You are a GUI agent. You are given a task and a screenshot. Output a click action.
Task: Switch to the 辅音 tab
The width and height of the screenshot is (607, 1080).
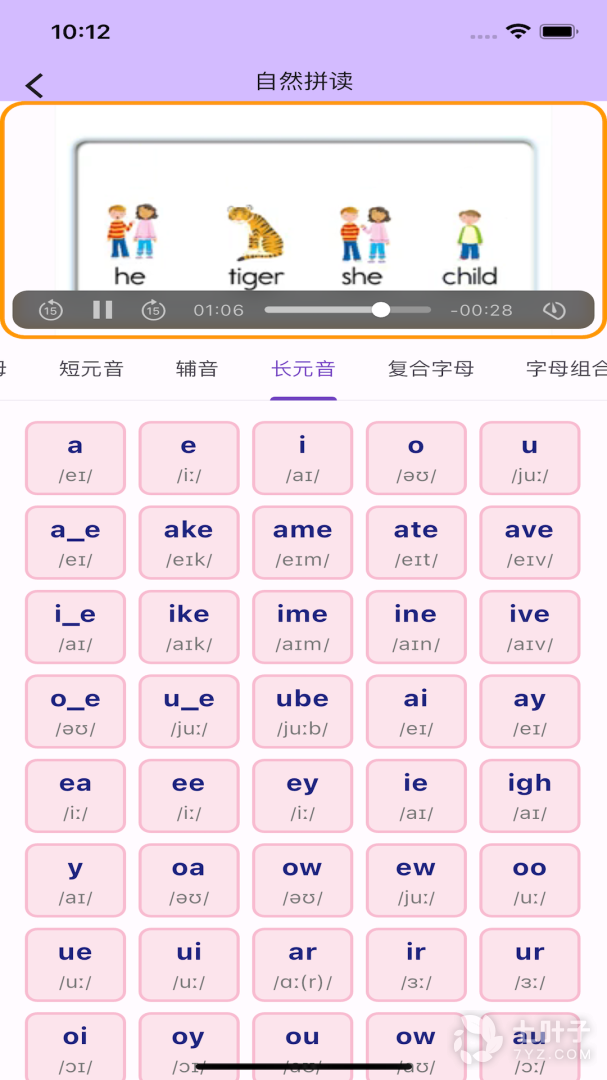(x=196, y=368)
